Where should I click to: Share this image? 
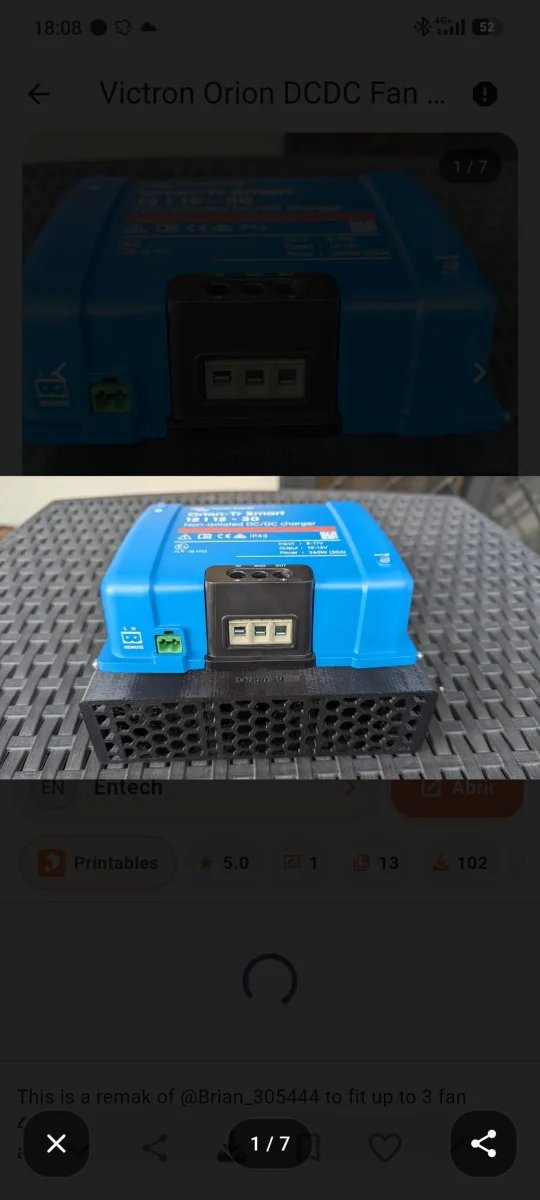tap(483, 1143)
